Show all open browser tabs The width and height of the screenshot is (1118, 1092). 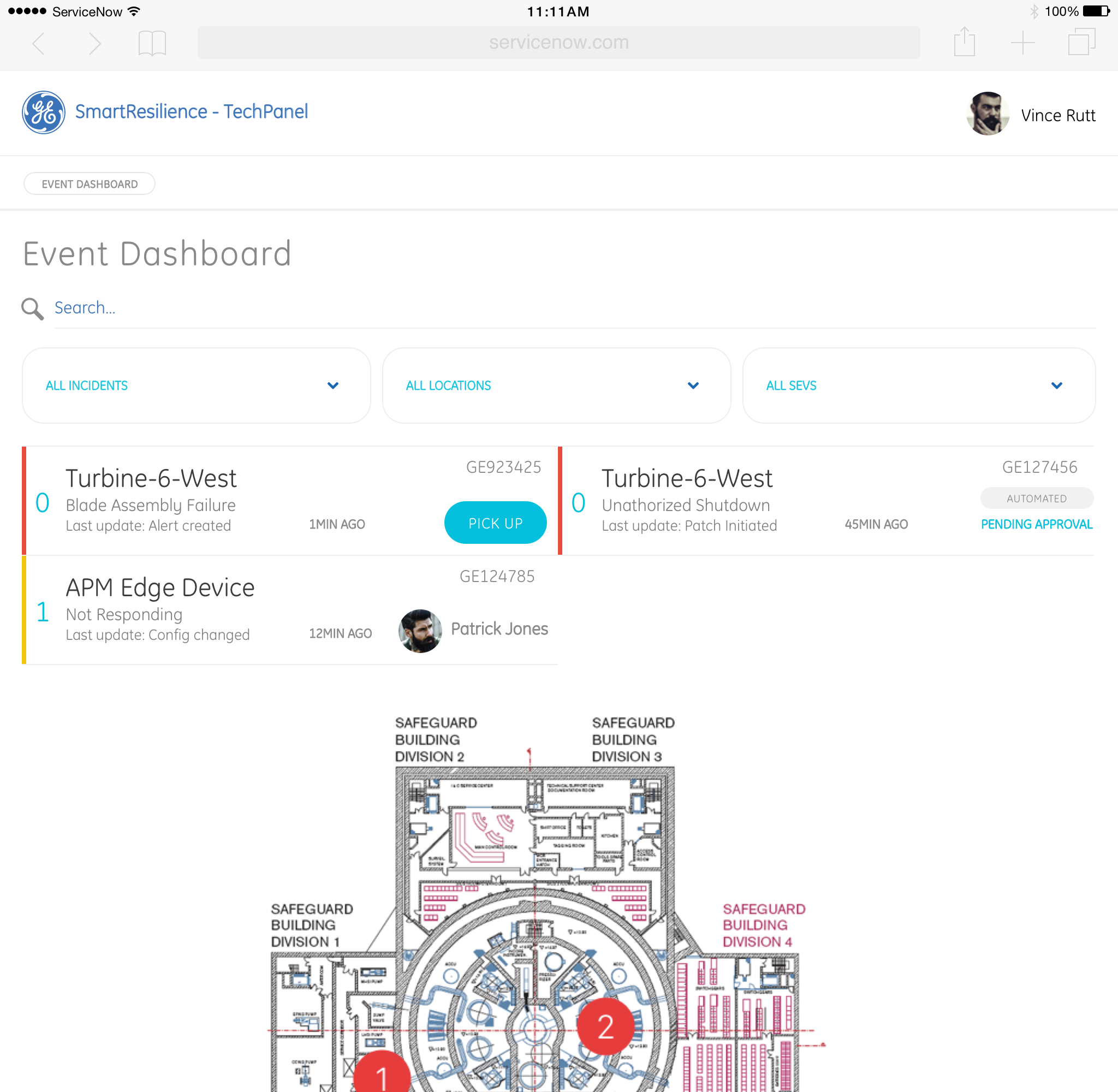(x=1081, y=43)
